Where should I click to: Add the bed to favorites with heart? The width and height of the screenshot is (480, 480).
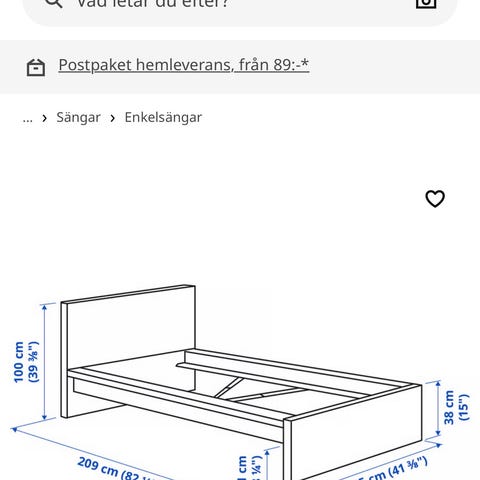pyautogui.click(x=435, y=199)
